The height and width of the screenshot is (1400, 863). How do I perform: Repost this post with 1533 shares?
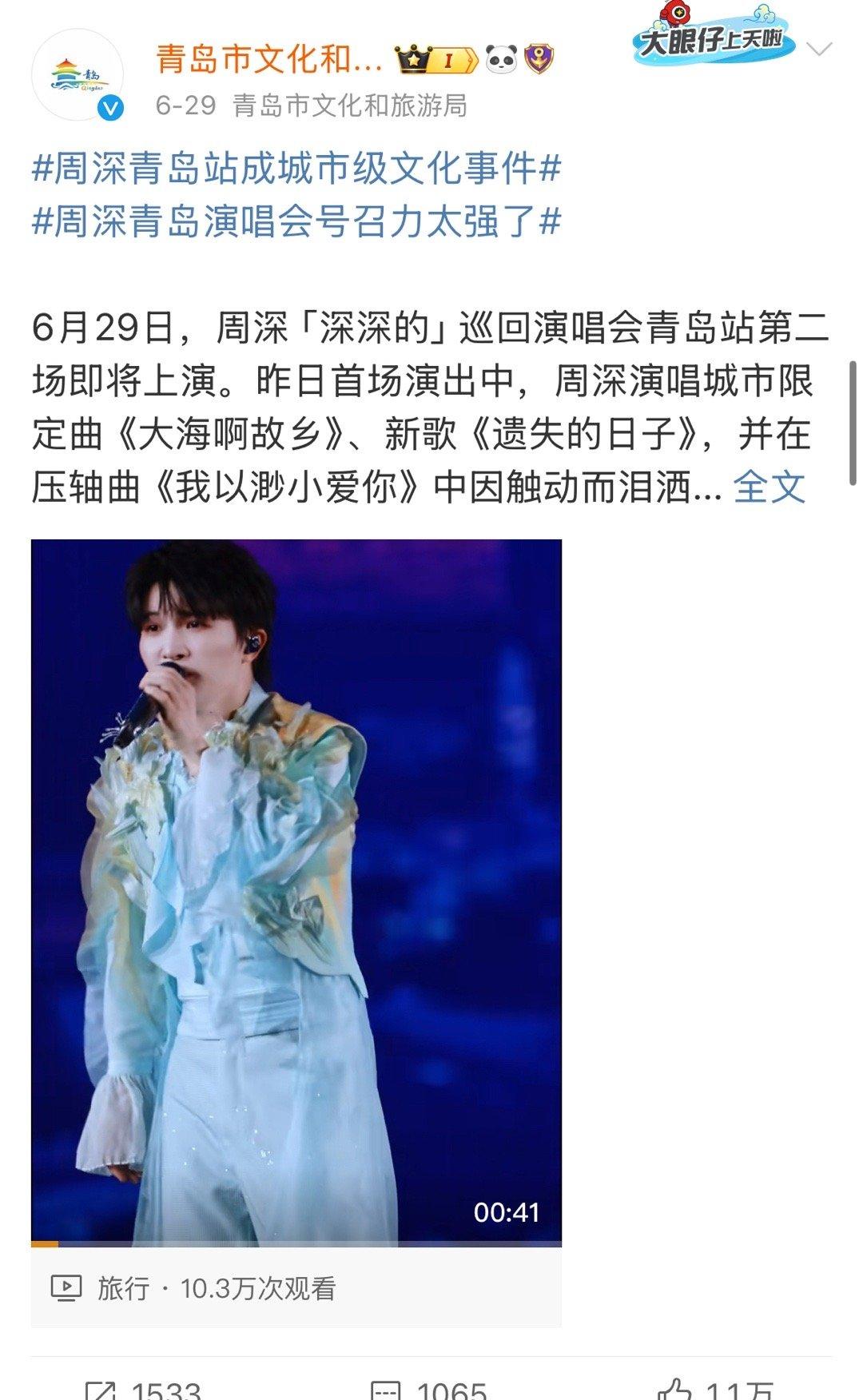click(143, 1388)
